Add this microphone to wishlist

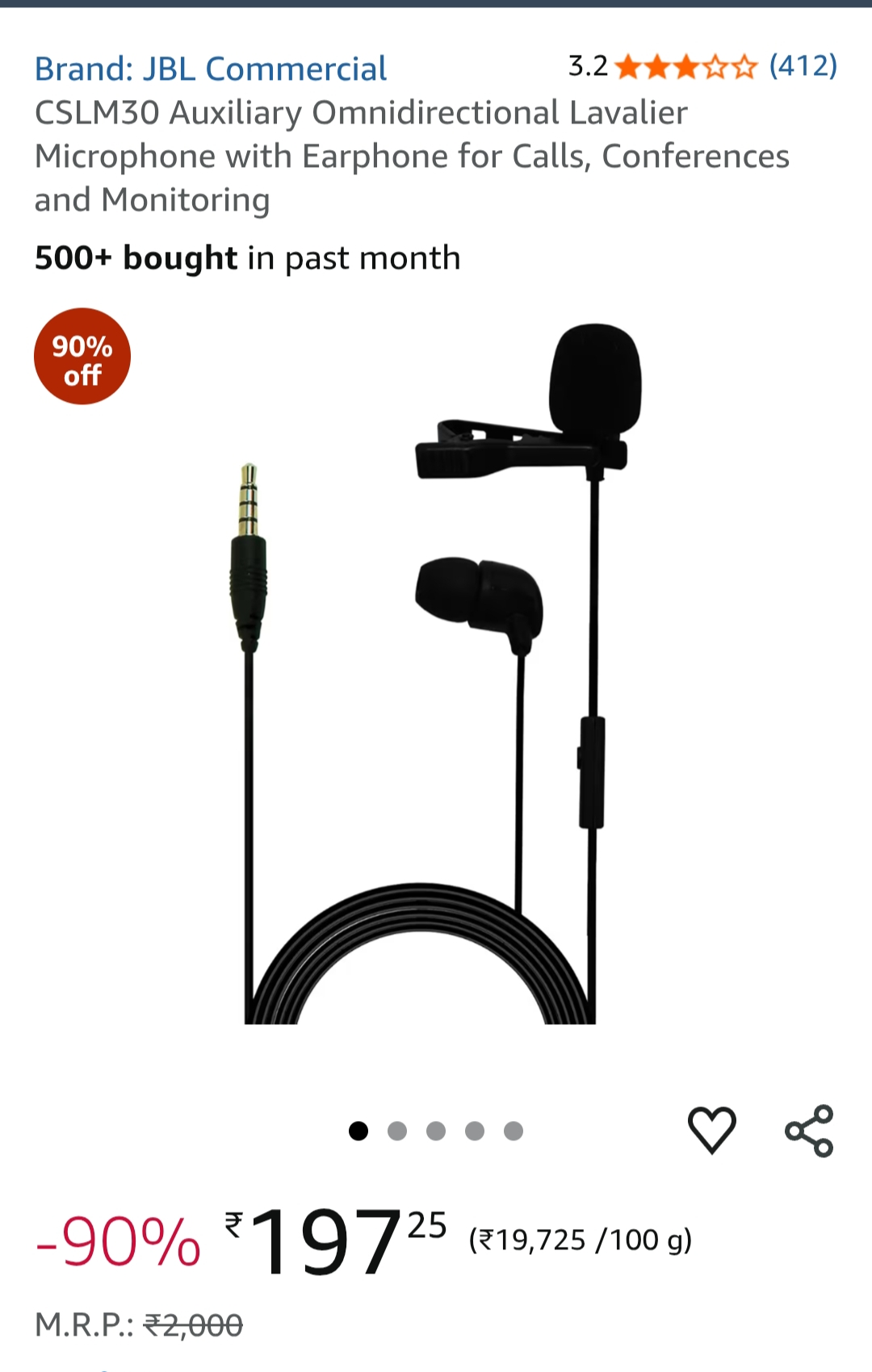coord(711,1130)
